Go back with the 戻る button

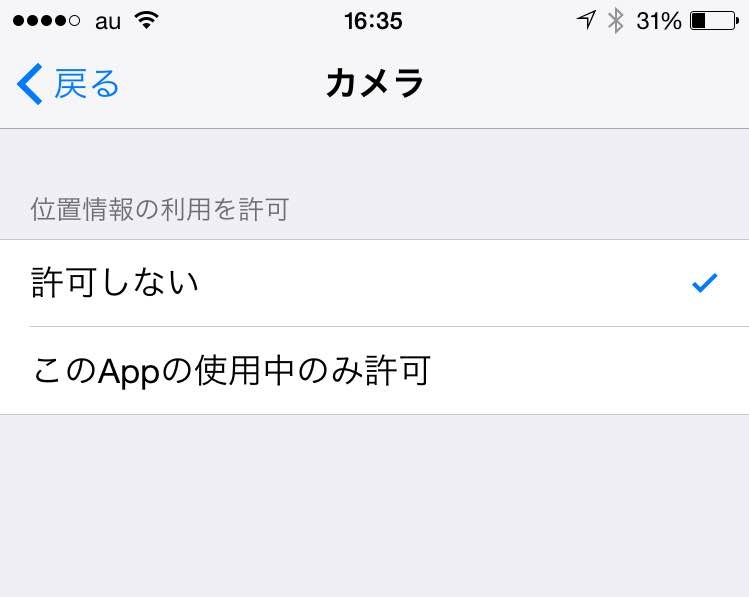point(68,84)
